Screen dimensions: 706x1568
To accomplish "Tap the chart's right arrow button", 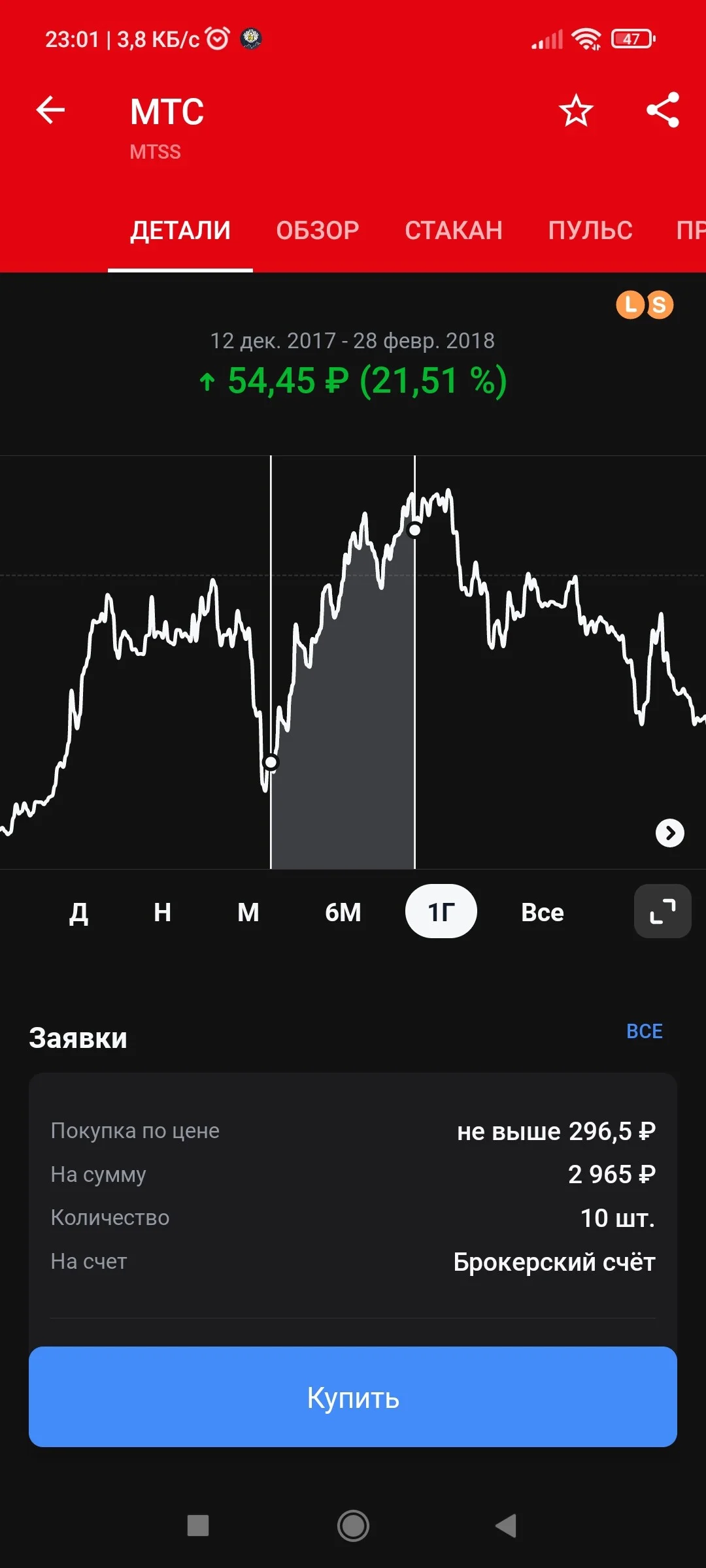I will click(669, 833).
